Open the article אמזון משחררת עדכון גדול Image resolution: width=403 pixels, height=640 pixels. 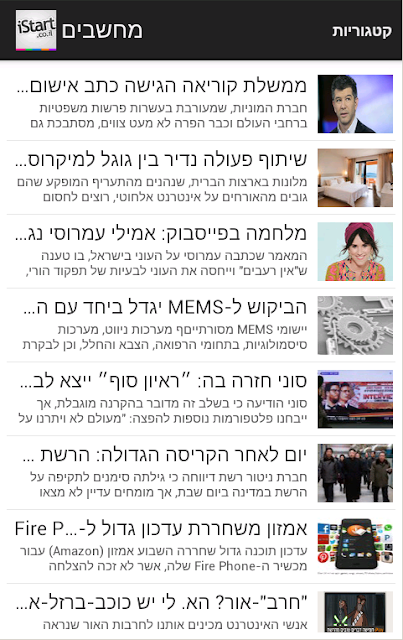201,547
